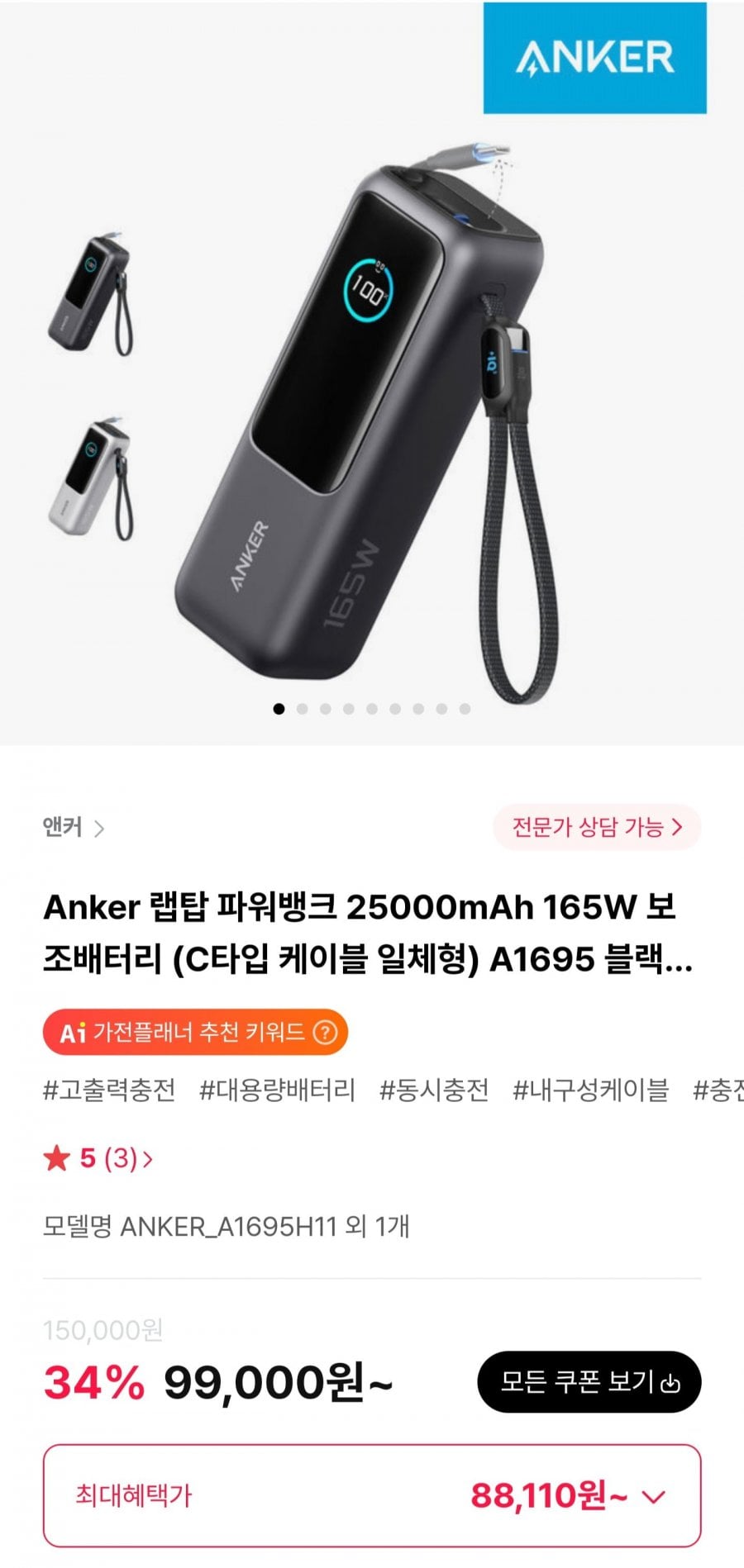This screenshot has height=1568, width=744.
Task: Expand the 최대혜택가 88,110원 details
Action: 653,1495
